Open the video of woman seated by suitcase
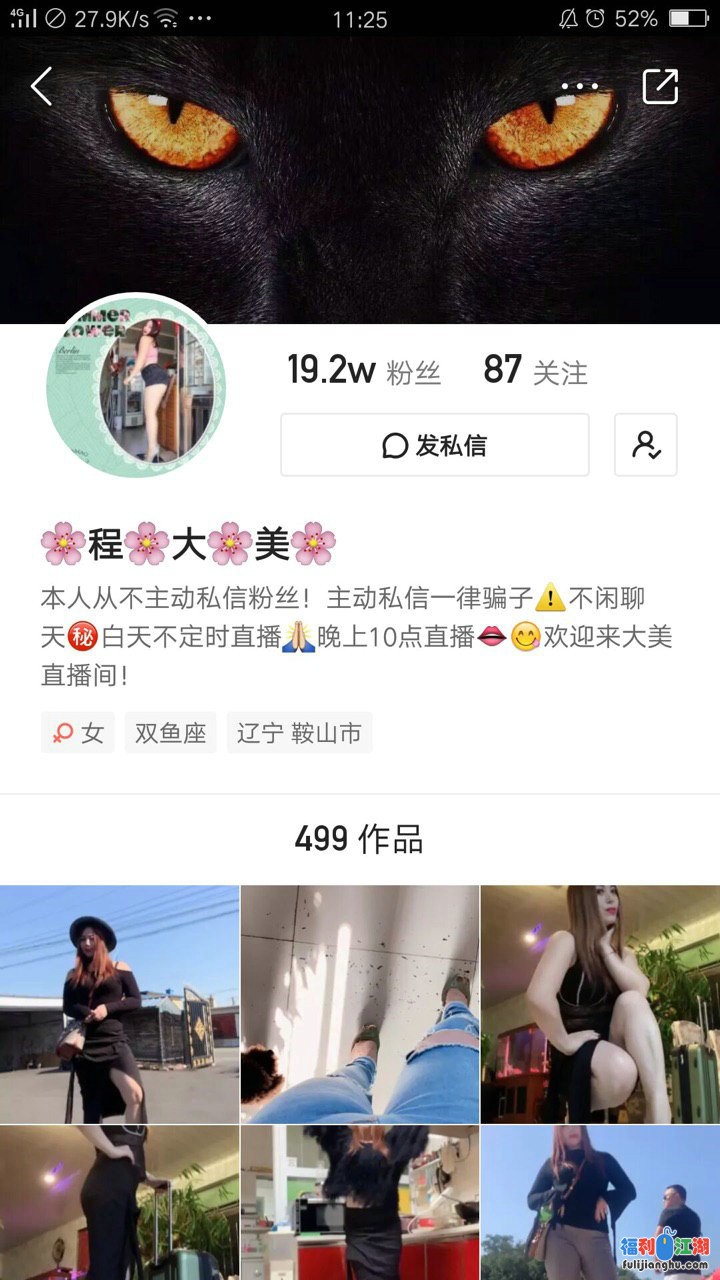This screenshot has height=1280, width=720. pyautogui.click(x=600, y=1004)
